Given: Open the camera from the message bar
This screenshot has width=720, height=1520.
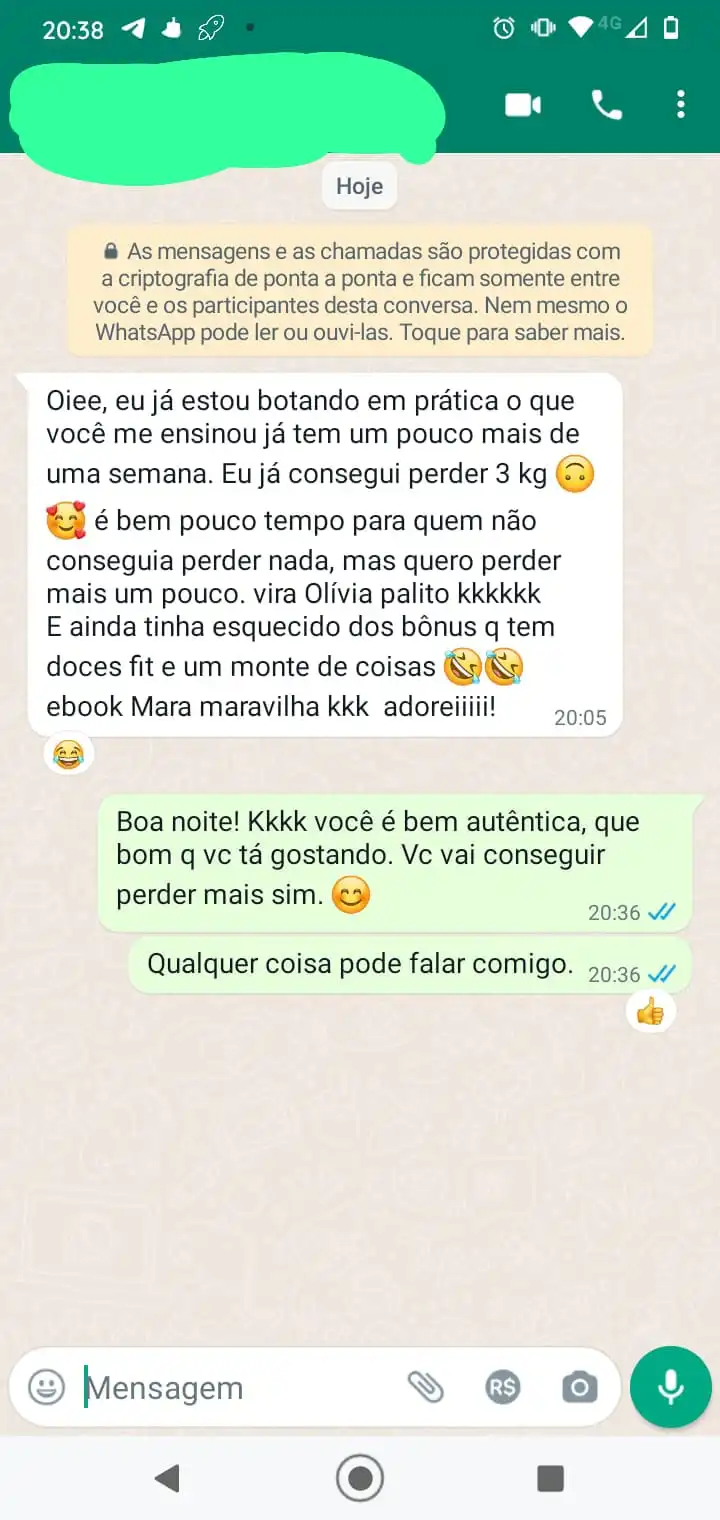Looking at the screenshot, I should click(x=579, y=1387).
